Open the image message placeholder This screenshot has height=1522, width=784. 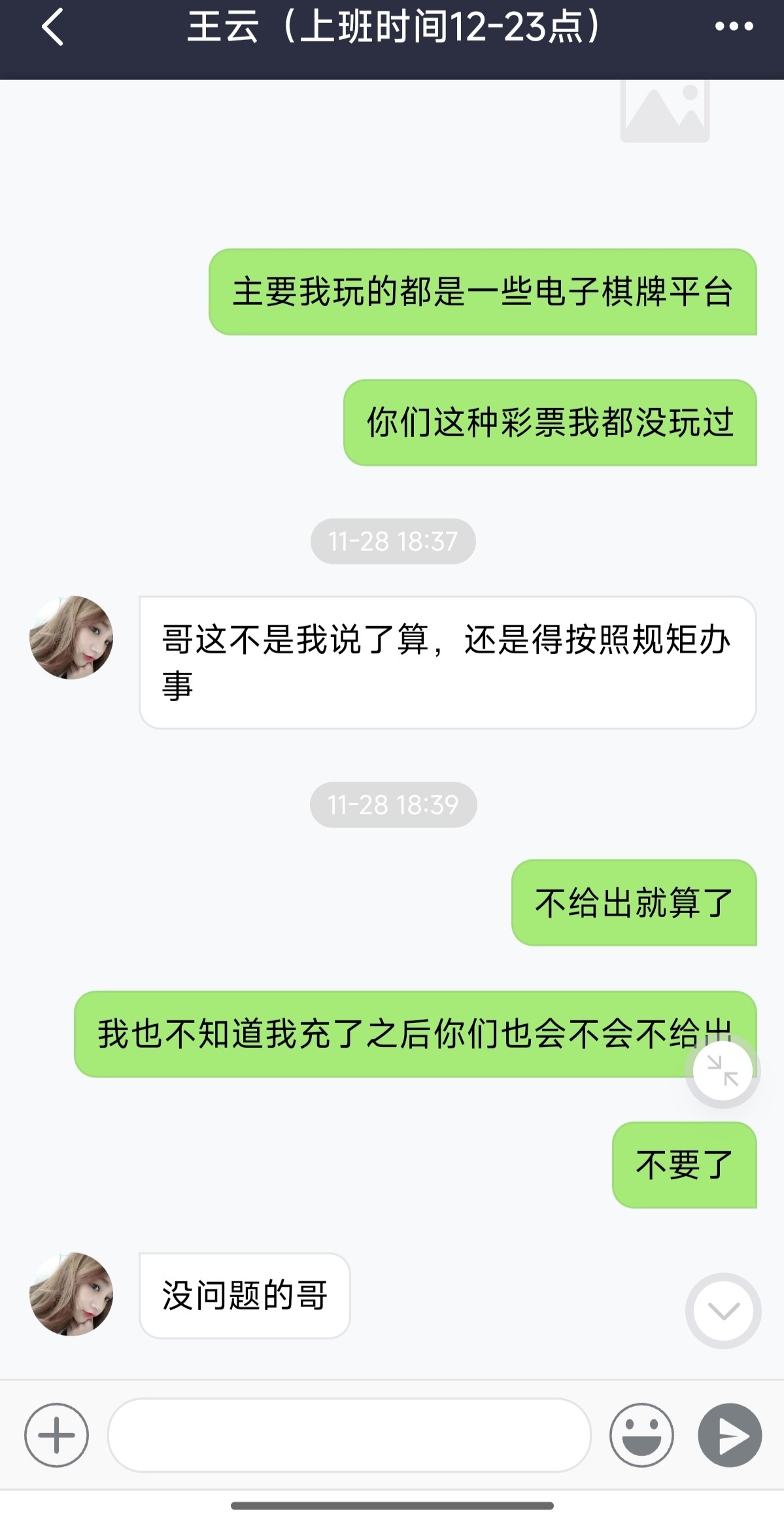[664, 111]
